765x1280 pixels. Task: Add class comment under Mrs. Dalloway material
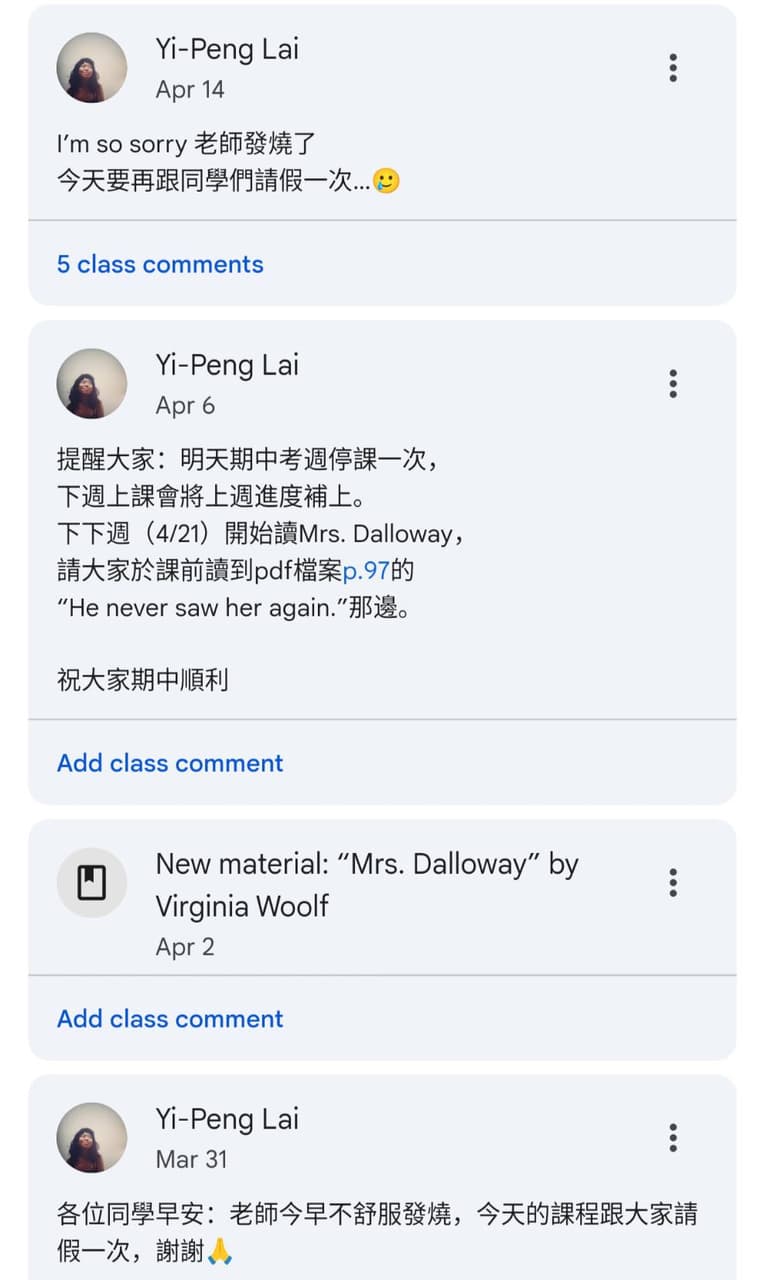pyautogui.click(x=170, y=1019)
